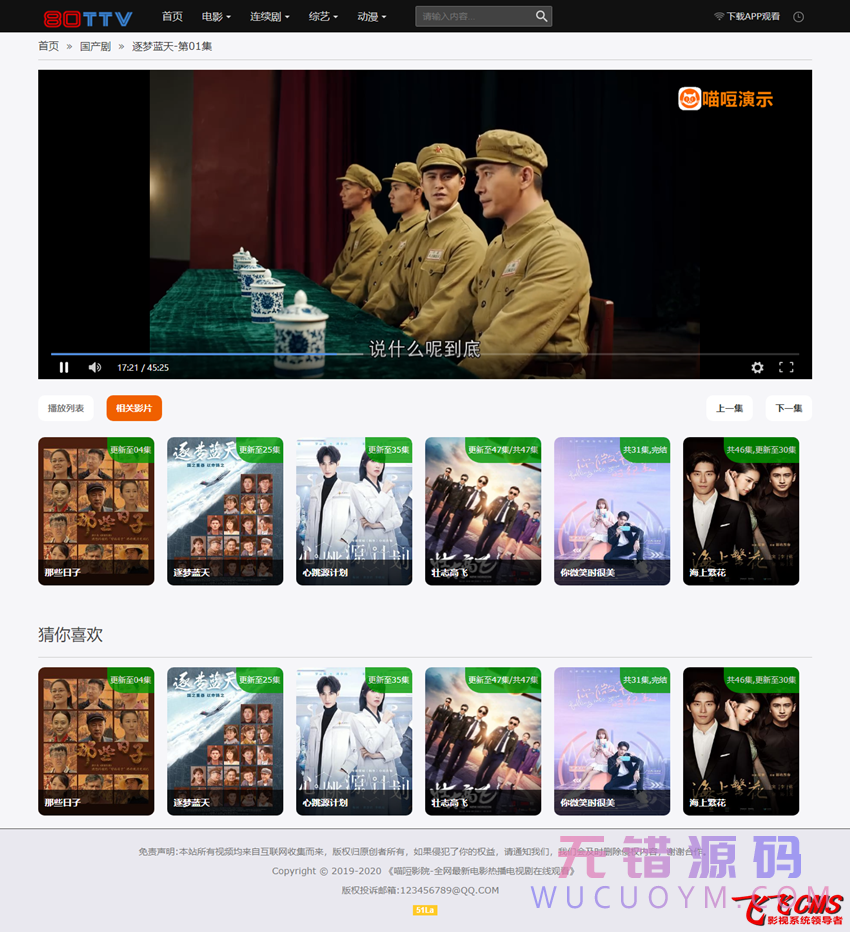
Task: Open 海上繁花 under 猜你喜欢
Action: 740,741
